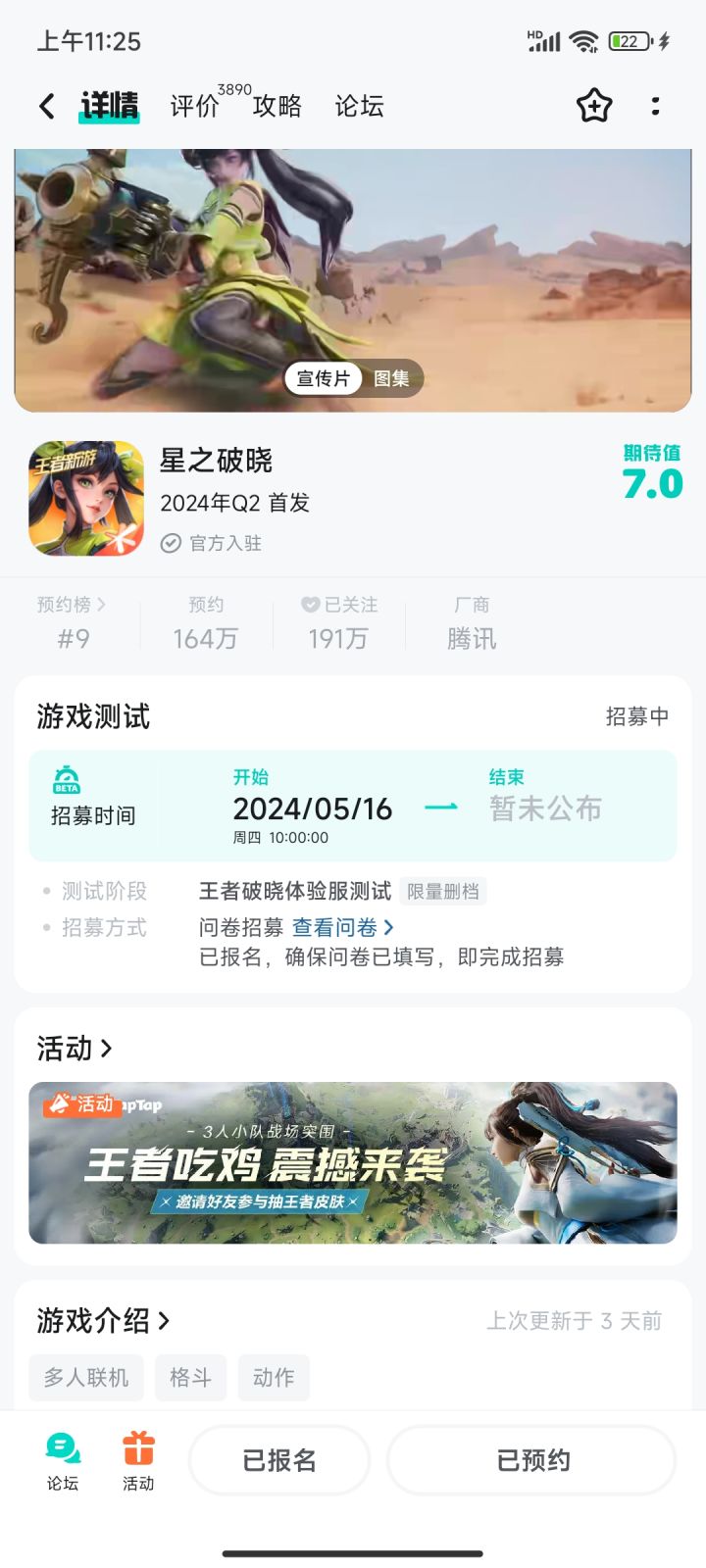Tap the BETA recruitment time icon

click(67, 779)
